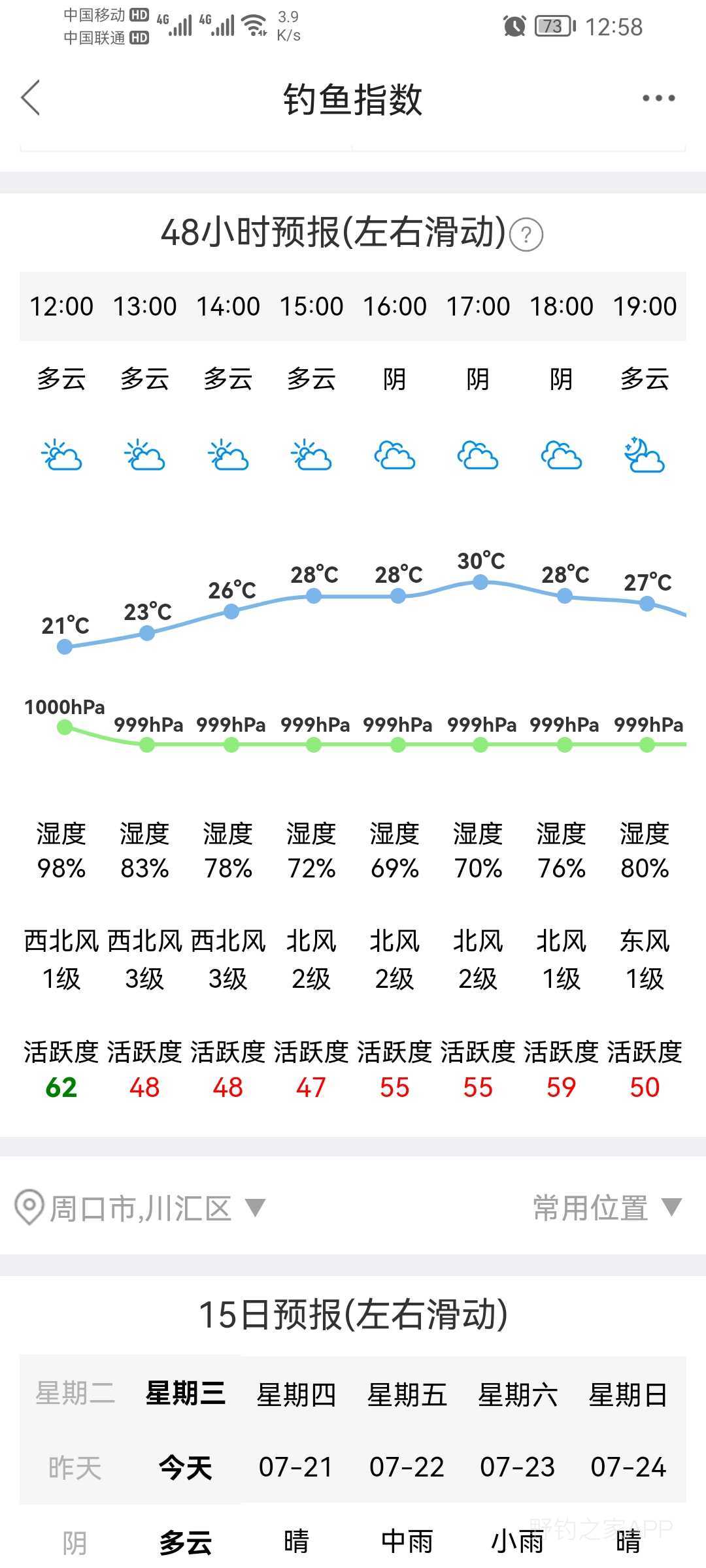Expand the 周口市,川汇区 location dropdown
Screen dimensions: 706x1568
(140, 1208)
